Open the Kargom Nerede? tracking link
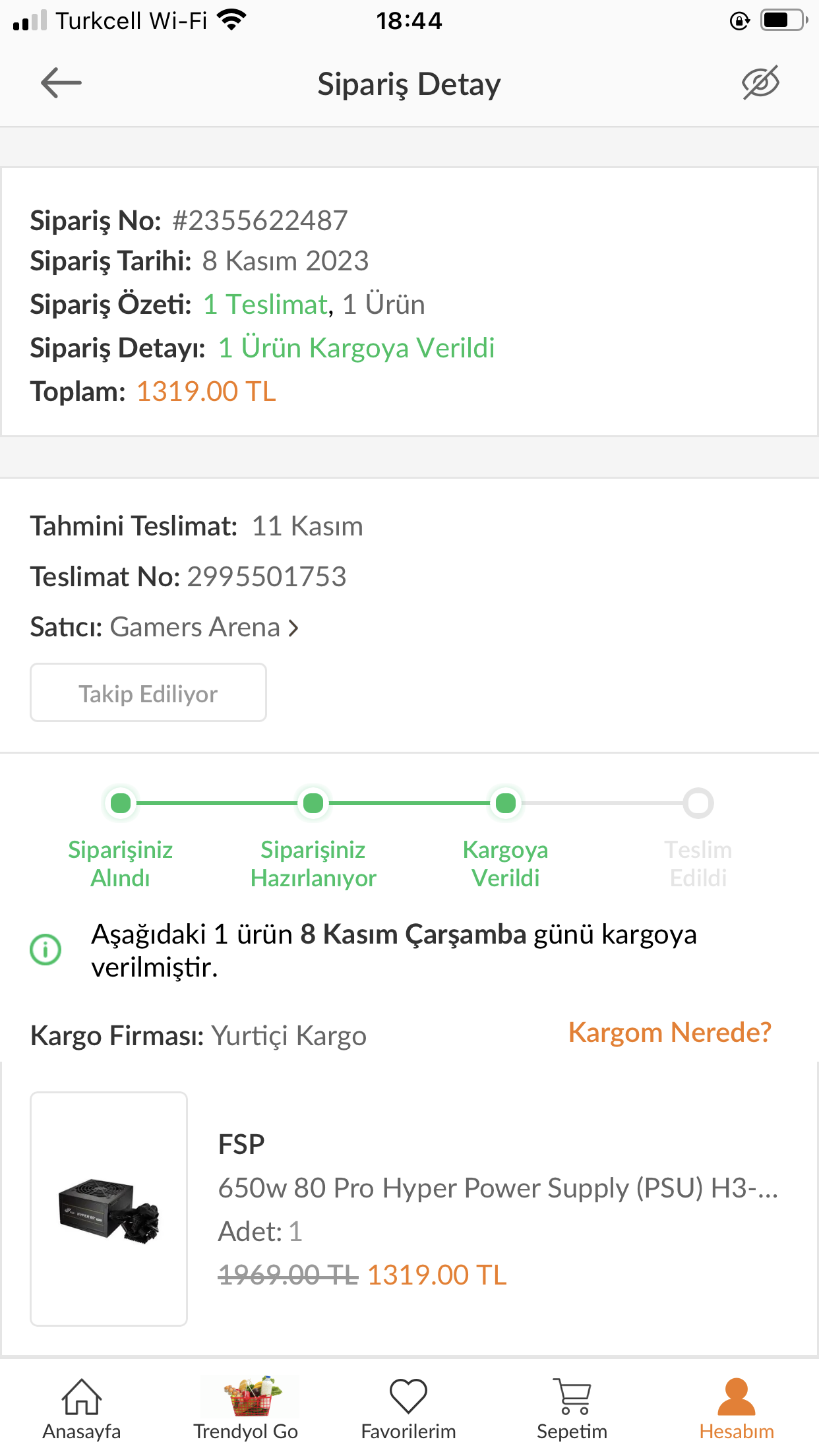This screenshot has height=1456, width=819. click(x=669, y=1033)
